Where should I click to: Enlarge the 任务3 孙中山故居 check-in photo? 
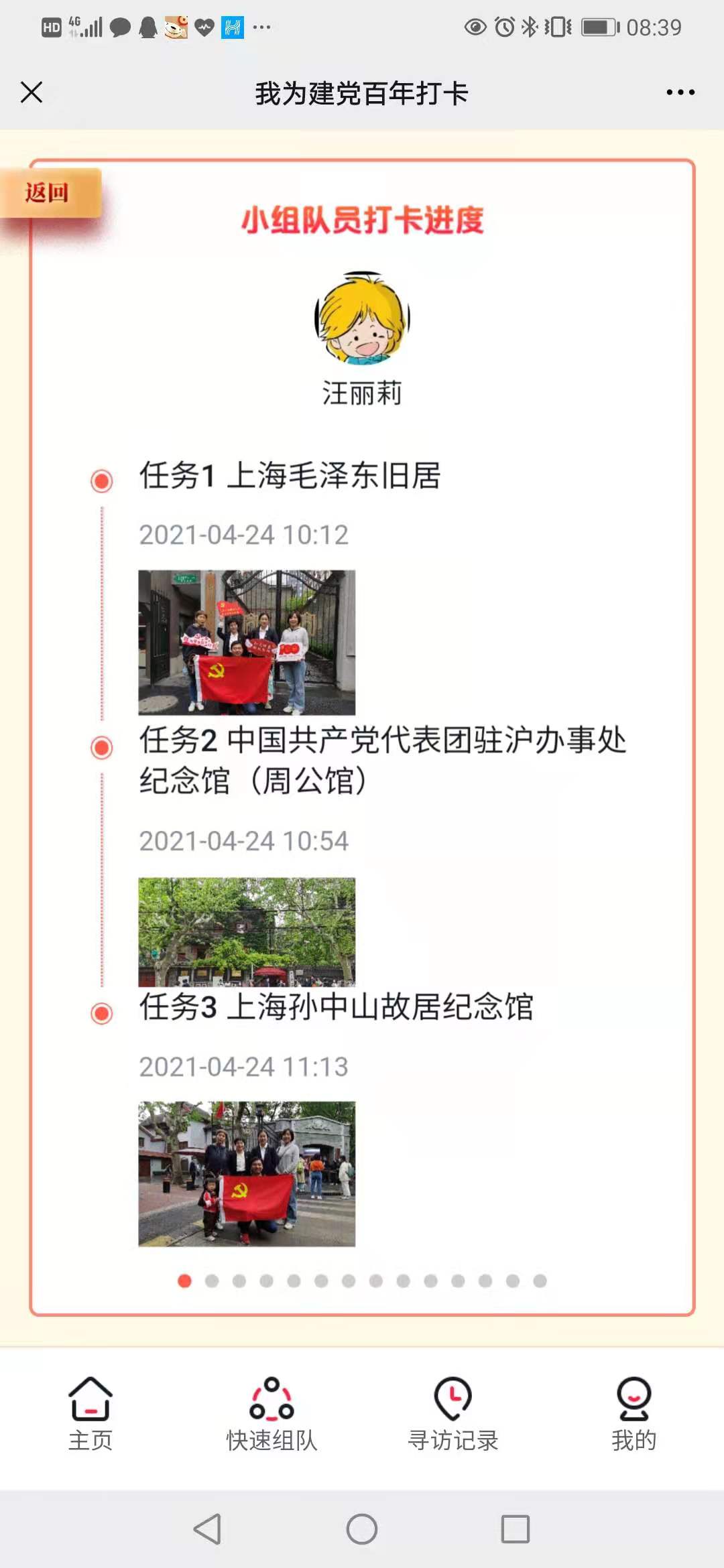(247, 1174)
